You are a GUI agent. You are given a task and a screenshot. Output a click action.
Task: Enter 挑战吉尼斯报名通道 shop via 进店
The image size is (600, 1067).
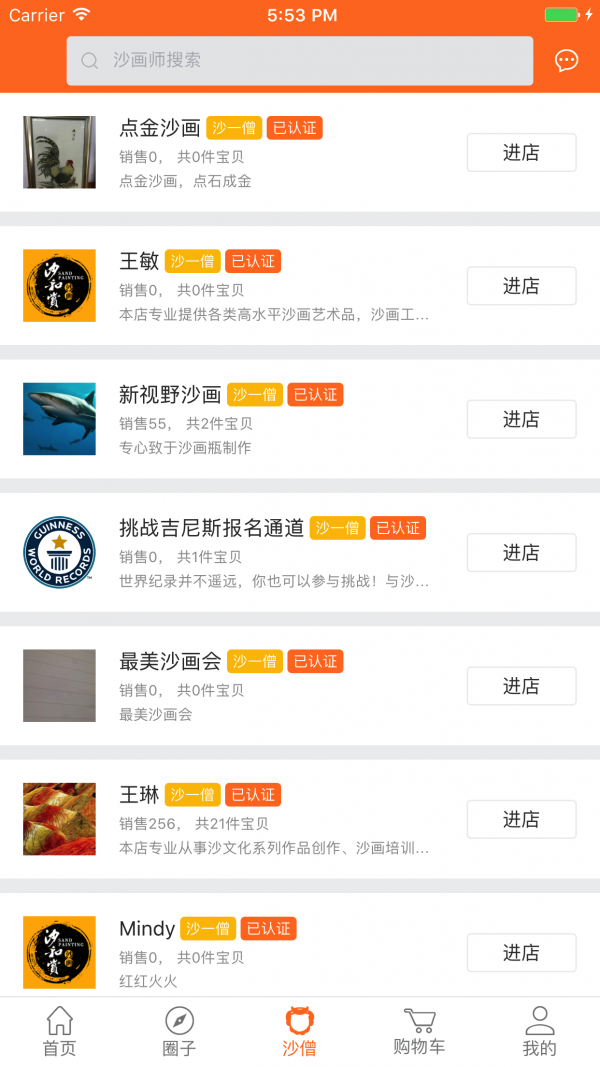pyautogui.click(x=521, y=553)
